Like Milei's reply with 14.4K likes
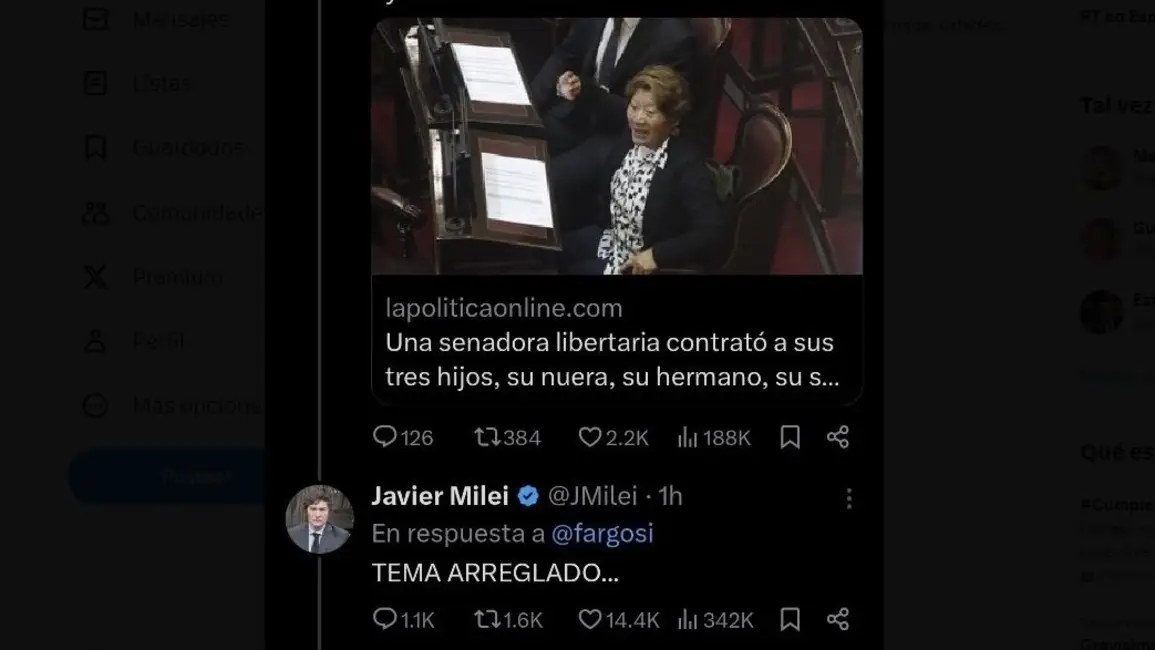Viewport: 1155px width, 650px height. [590, 620]
